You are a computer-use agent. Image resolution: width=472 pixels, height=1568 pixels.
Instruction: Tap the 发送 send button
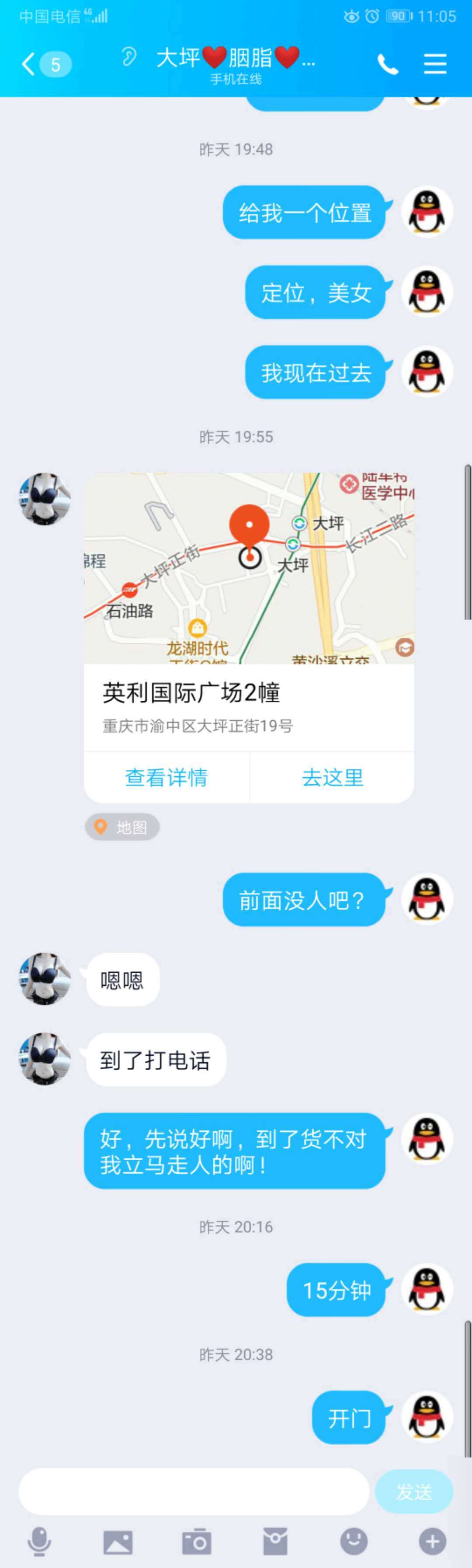(x=413, y=1492)
